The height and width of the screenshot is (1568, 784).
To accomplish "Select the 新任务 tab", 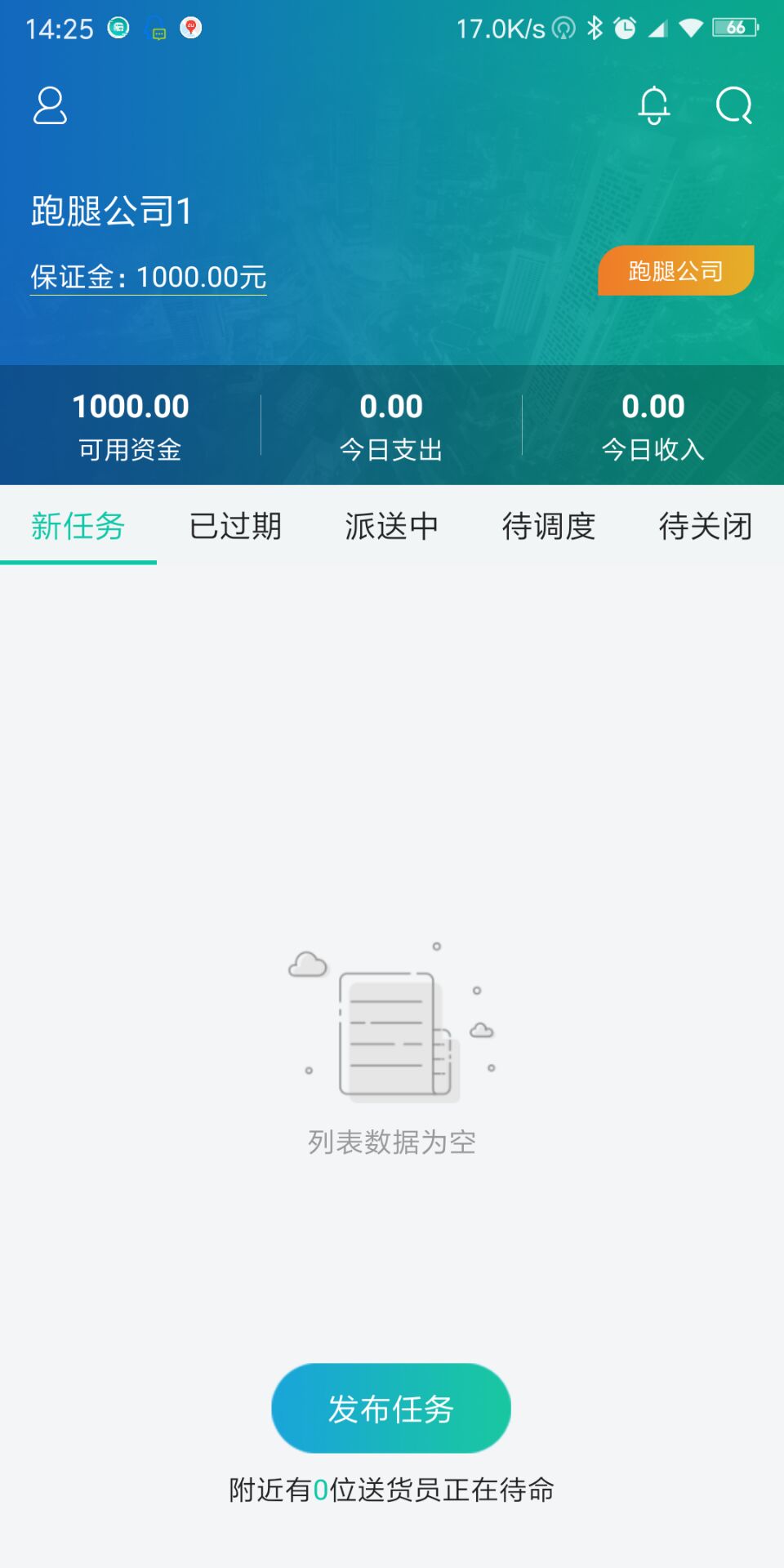I will click(x=78, y=527).
